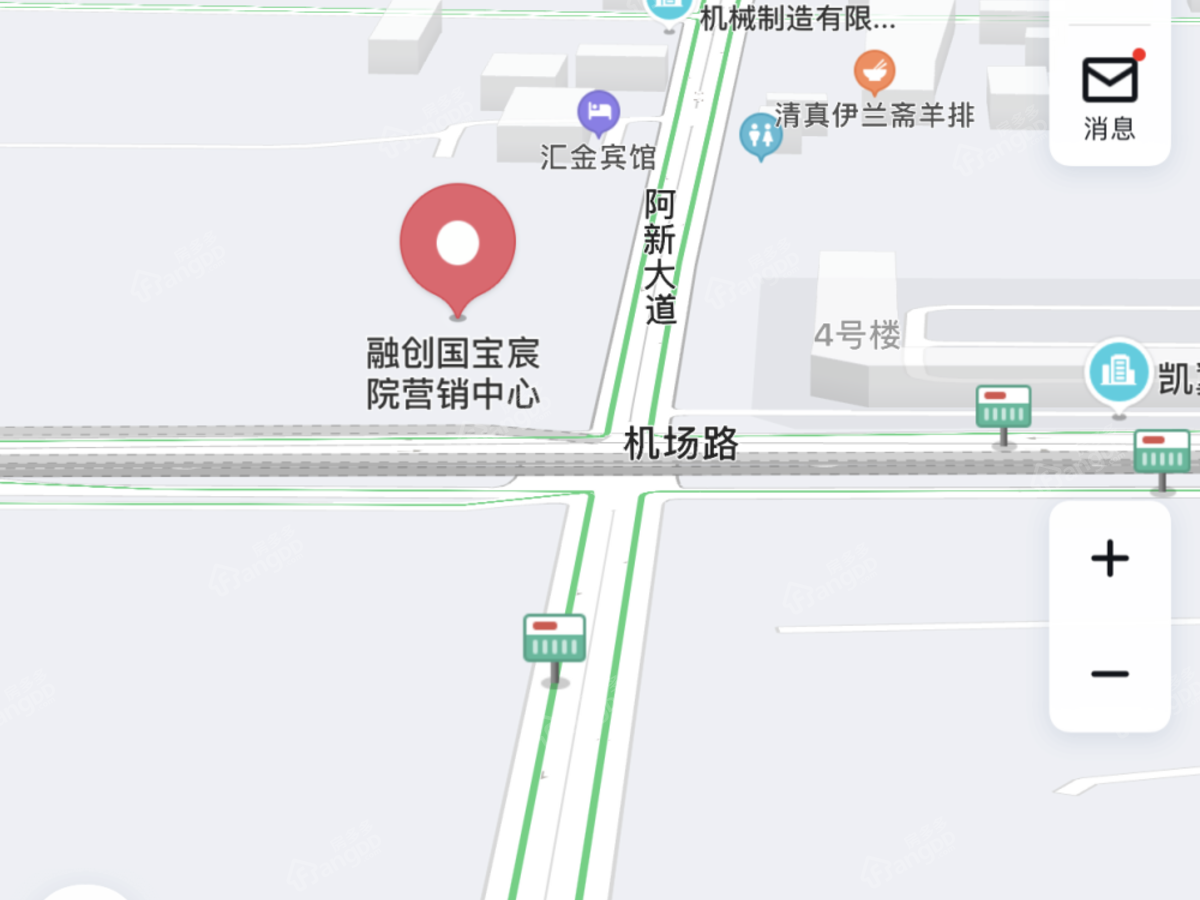Open the 清真伊兰斋羊排 restaurant marker
Viewport: 1200px width, 900px height.
click(874, 71)
